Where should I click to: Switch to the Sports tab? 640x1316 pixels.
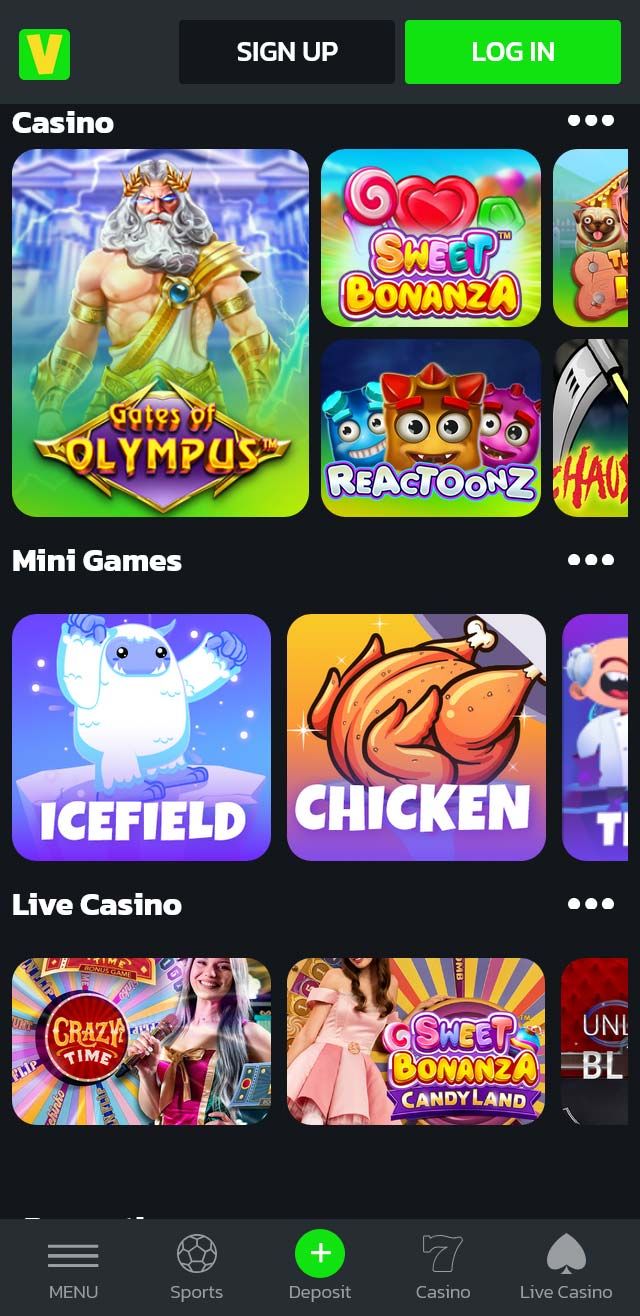tap(196, 1266)
